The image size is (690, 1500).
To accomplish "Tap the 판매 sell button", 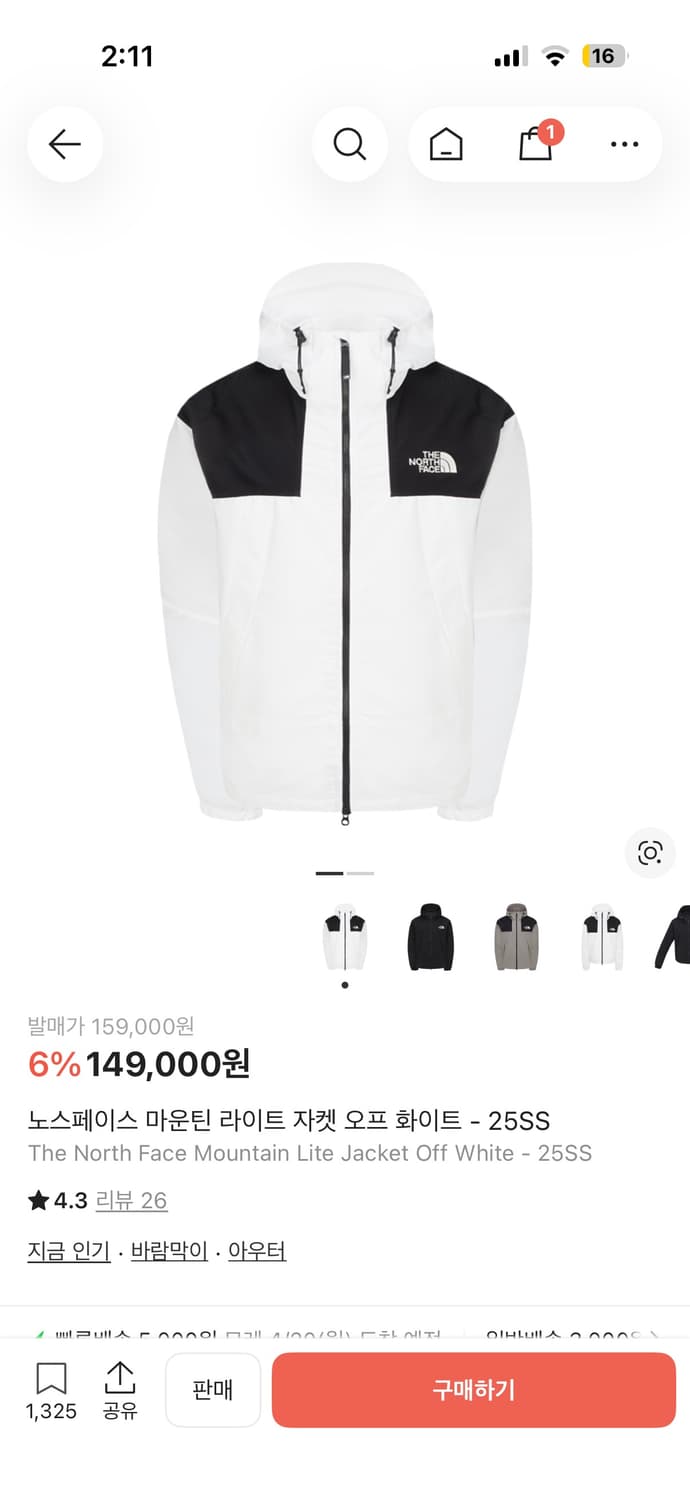I will 213,1390.
